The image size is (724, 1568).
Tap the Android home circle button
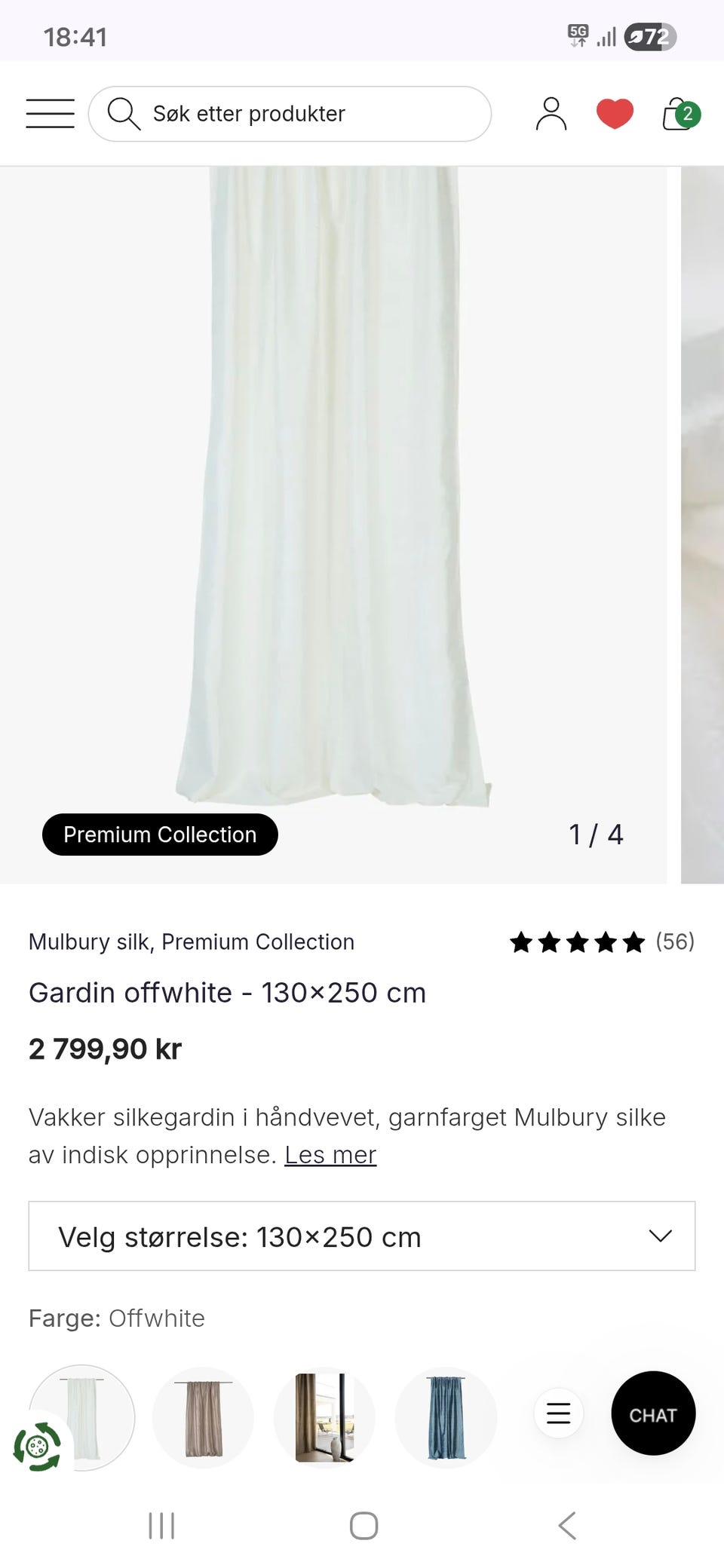pos(363,1527)
